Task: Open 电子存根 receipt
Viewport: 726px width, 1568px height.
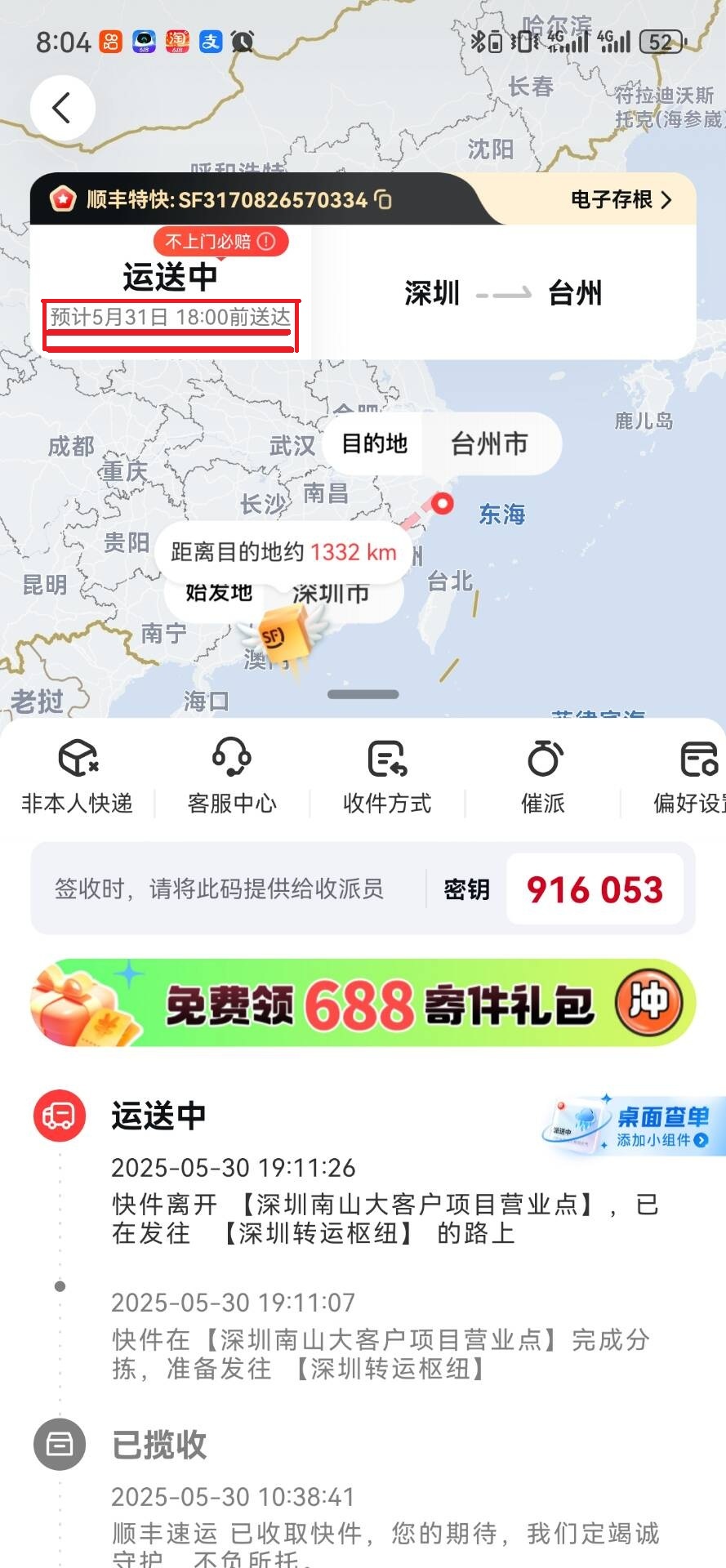Action: [621, 199]
